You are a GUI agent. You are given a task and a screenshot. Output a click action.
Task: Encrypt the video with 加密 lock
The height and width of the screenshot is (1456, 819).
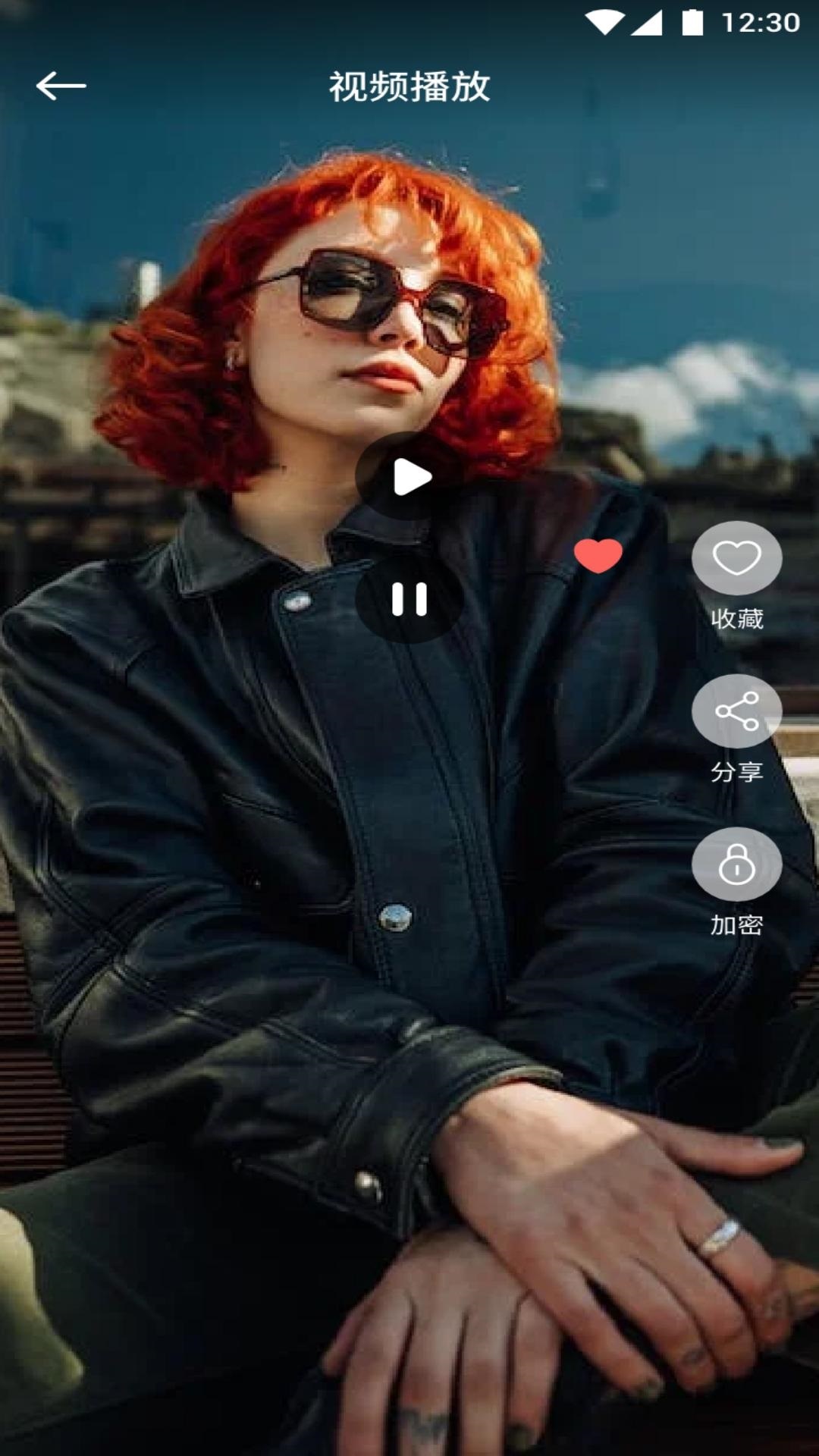[x=736, y=865]
